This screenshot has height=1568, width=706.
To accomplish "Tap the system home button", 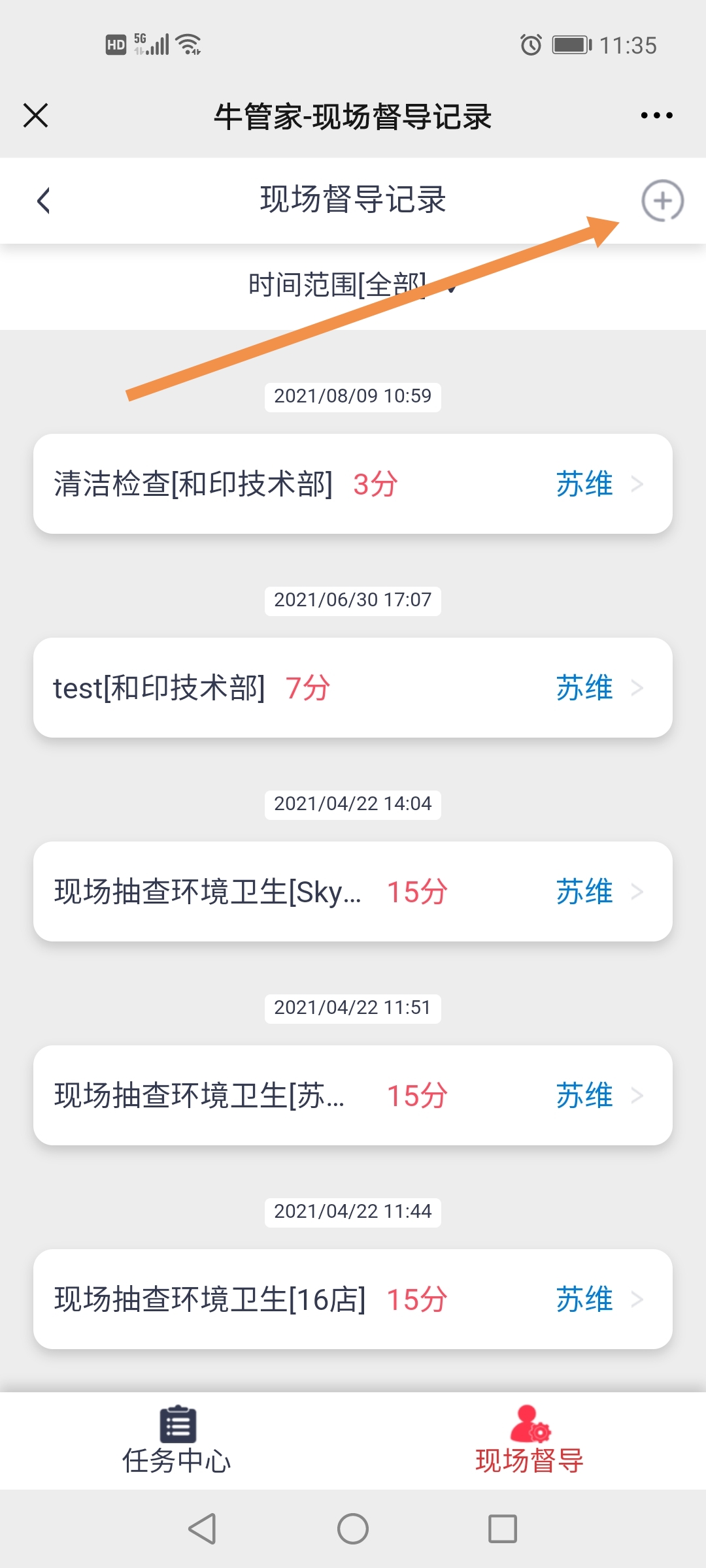I will point(353,1529).
